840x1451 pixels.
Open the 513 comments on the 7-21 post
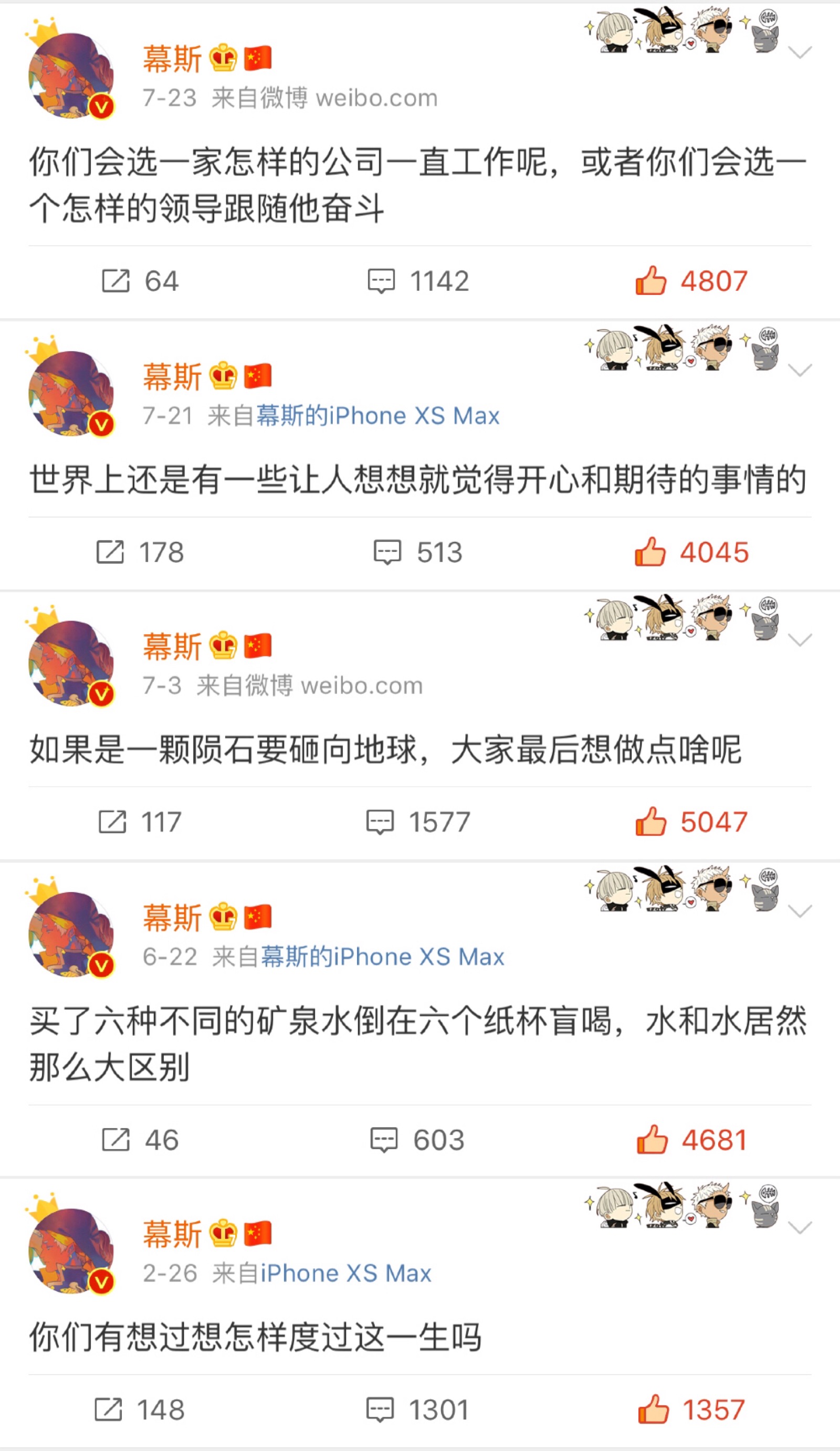[x=418, y=552]
